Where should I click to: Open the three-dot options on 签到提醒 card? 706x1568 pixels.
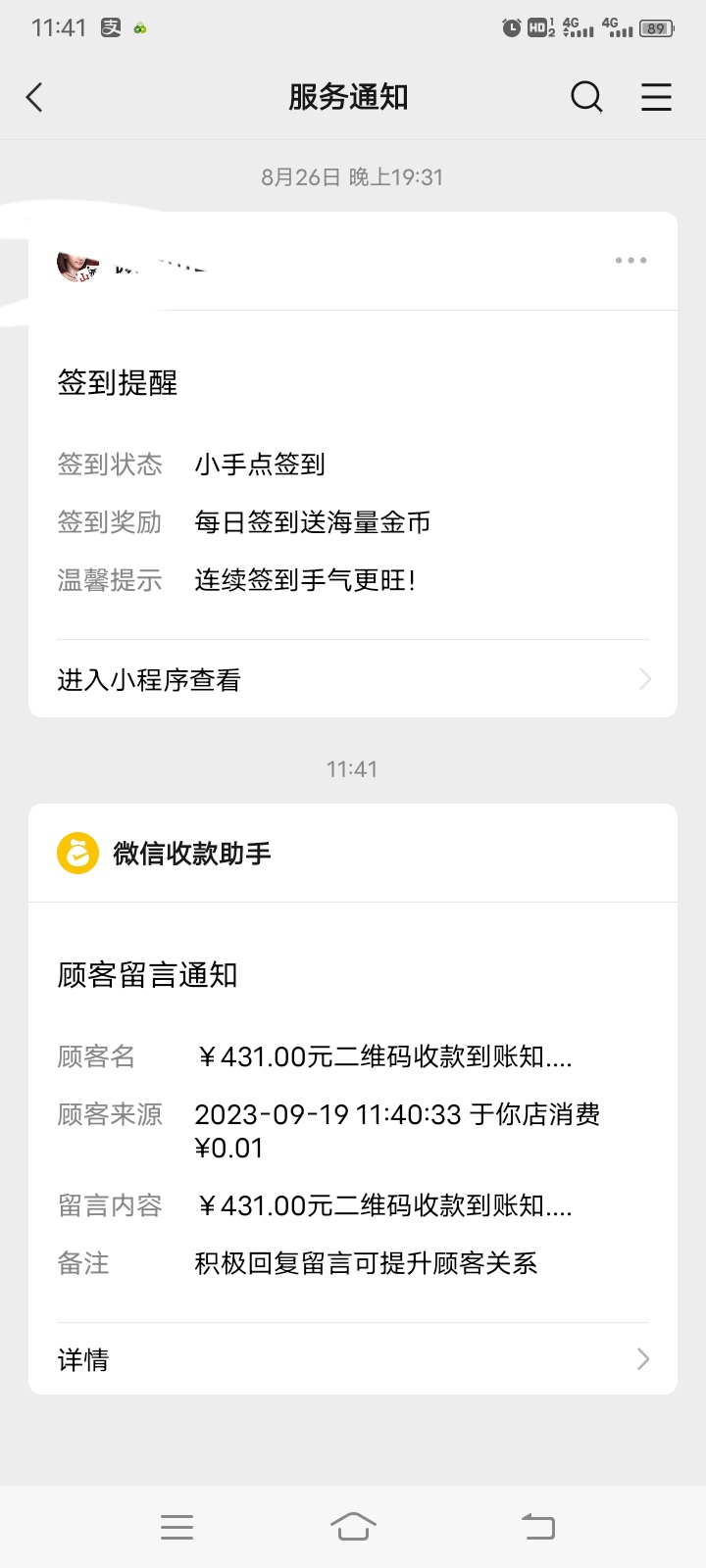[630, 261]
